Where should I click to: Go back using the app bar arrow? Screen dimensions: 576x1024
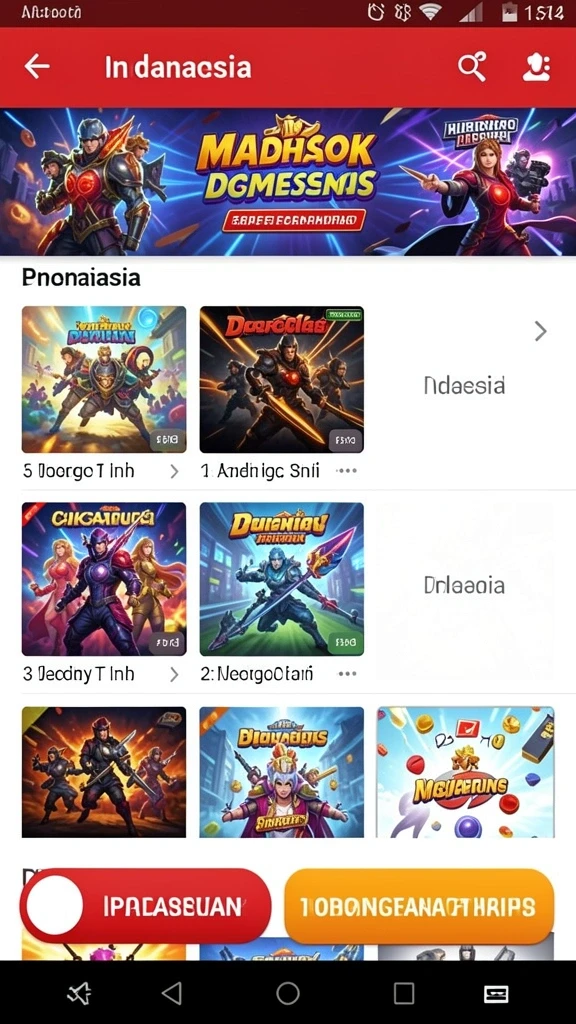pos(37,67)
